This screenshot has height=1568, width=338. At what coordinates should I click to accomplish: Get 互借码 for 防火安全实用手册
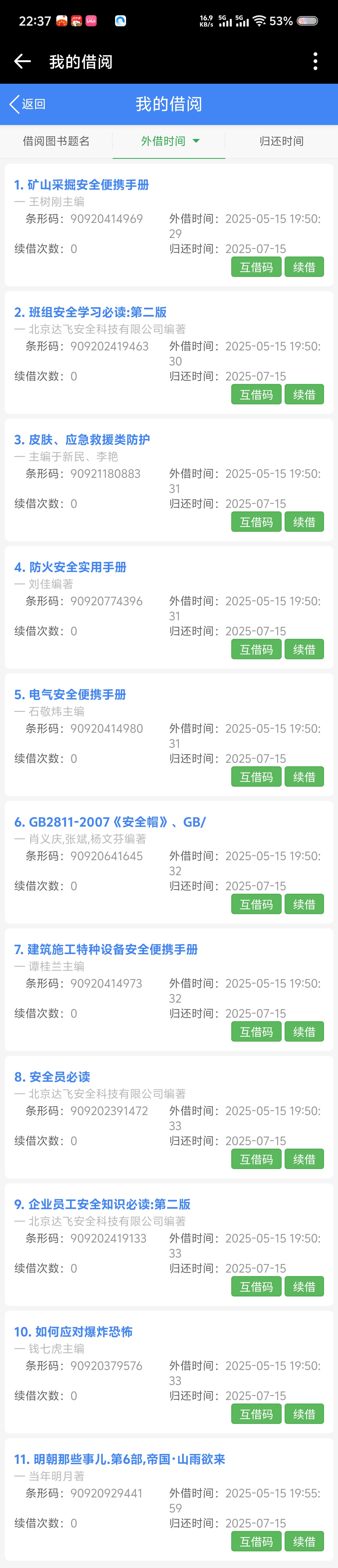pyautogui.click(x=256, y=650)
